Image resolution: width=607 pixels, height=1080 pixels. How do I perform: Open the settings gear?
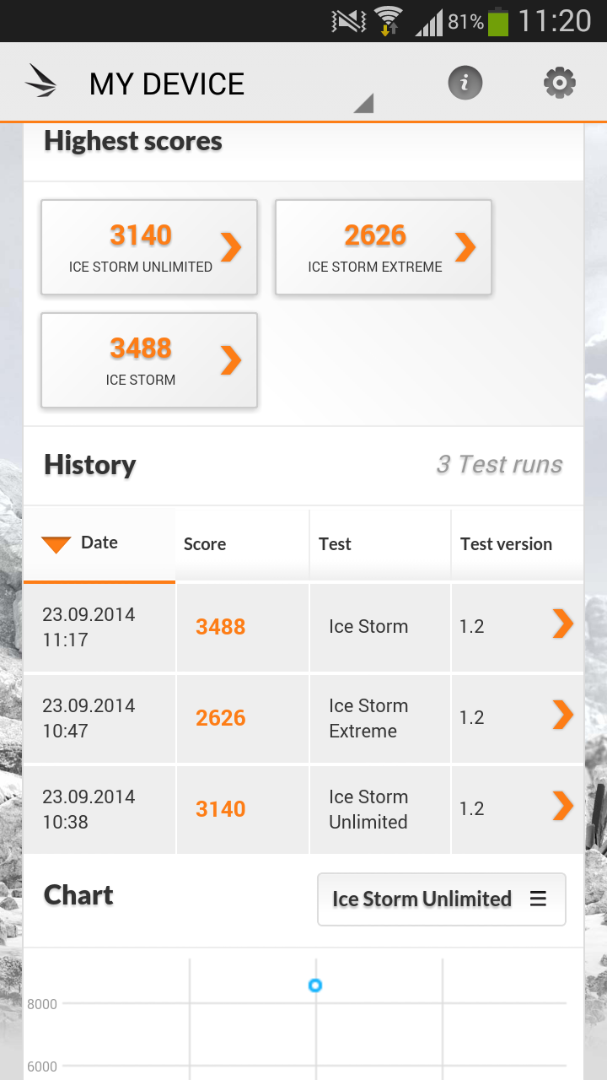click(559, 83)
